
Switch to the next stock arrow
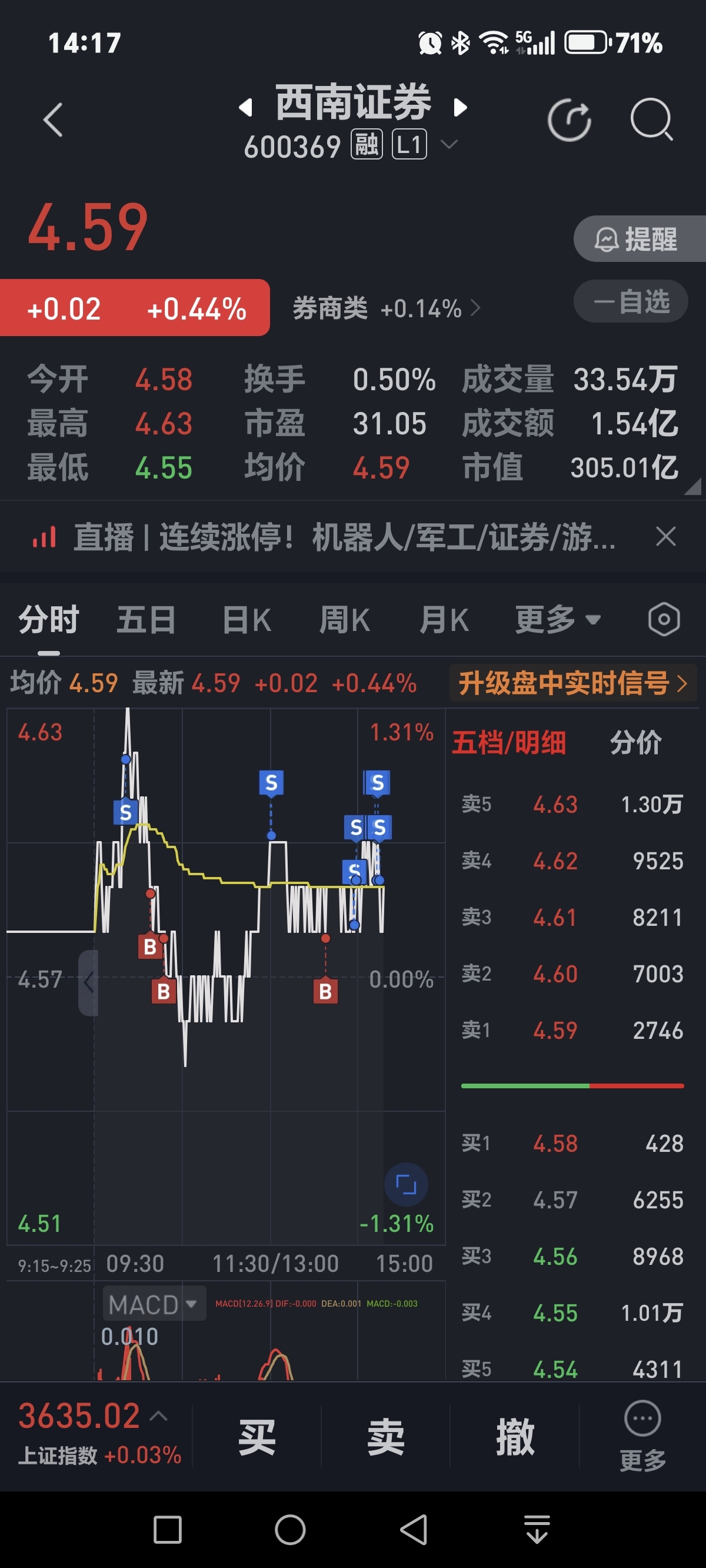pyautogui.click(x=461, y=108)
